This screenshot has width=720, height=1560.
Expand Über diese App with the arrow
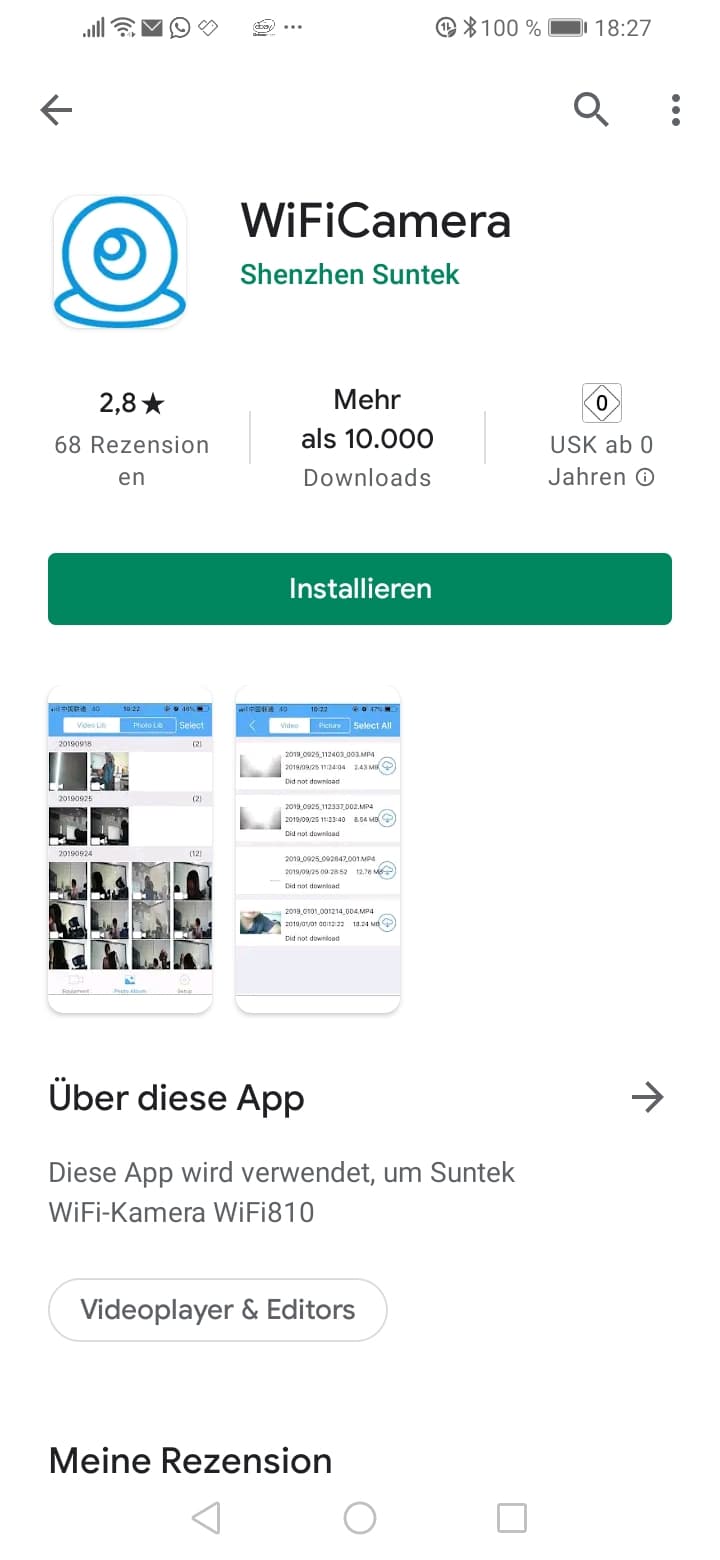[648, 1098]
